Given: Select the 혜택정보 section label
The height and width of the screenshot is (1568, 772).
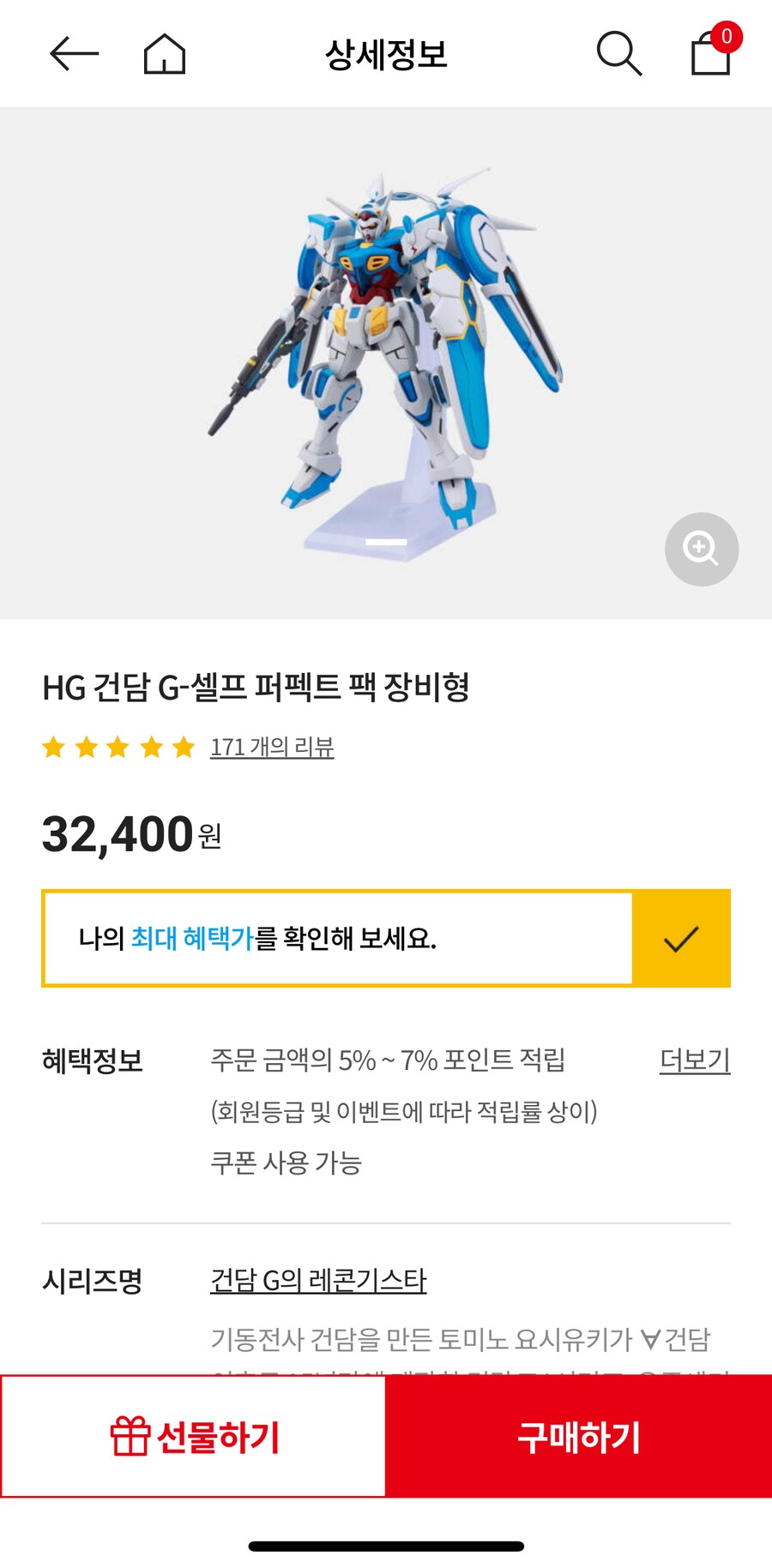Looking at the screenshot, I should pos(93,1060).
